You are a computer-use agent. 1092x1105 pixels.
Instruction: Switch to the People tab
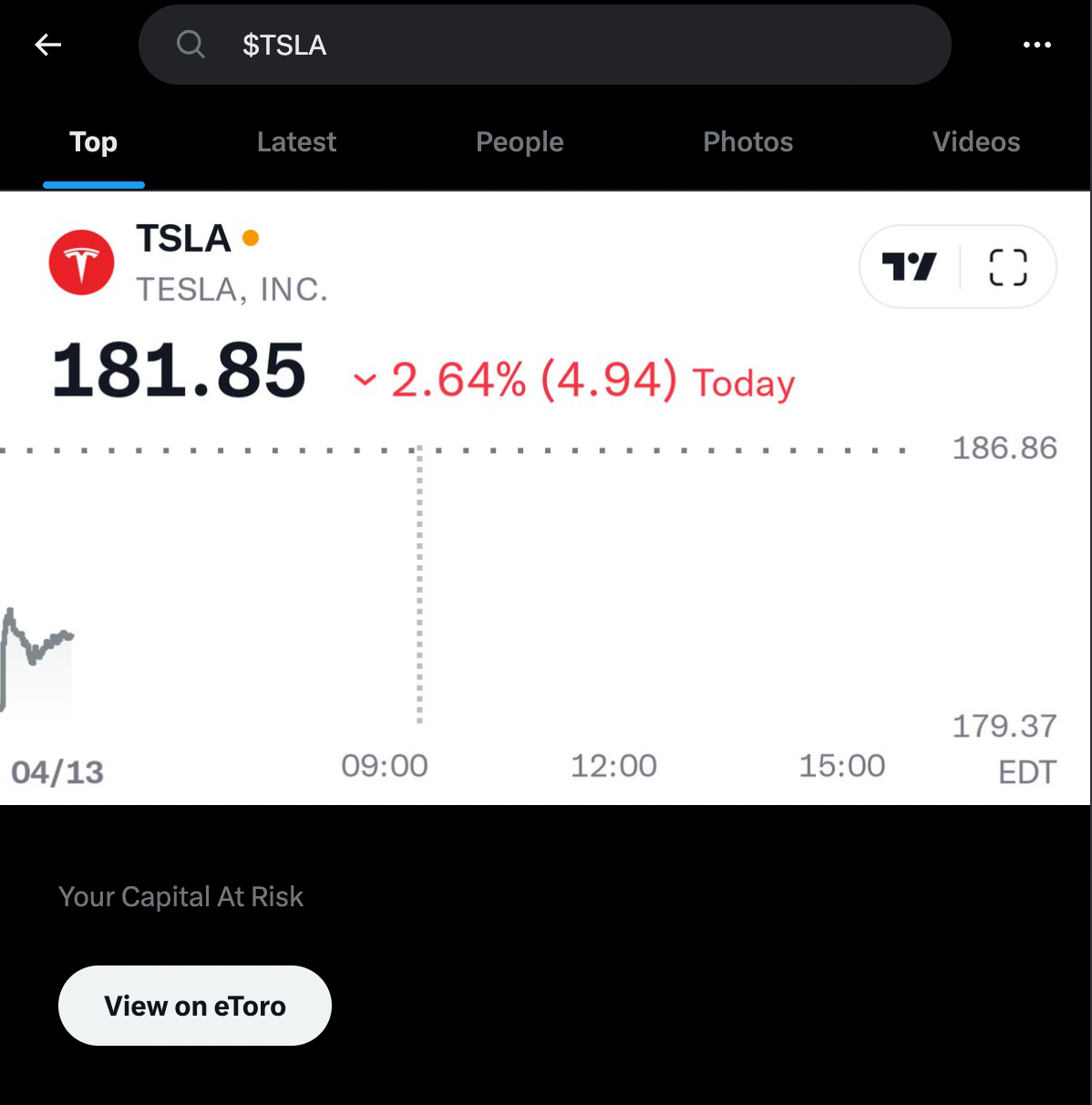click(x=520, y=142)
